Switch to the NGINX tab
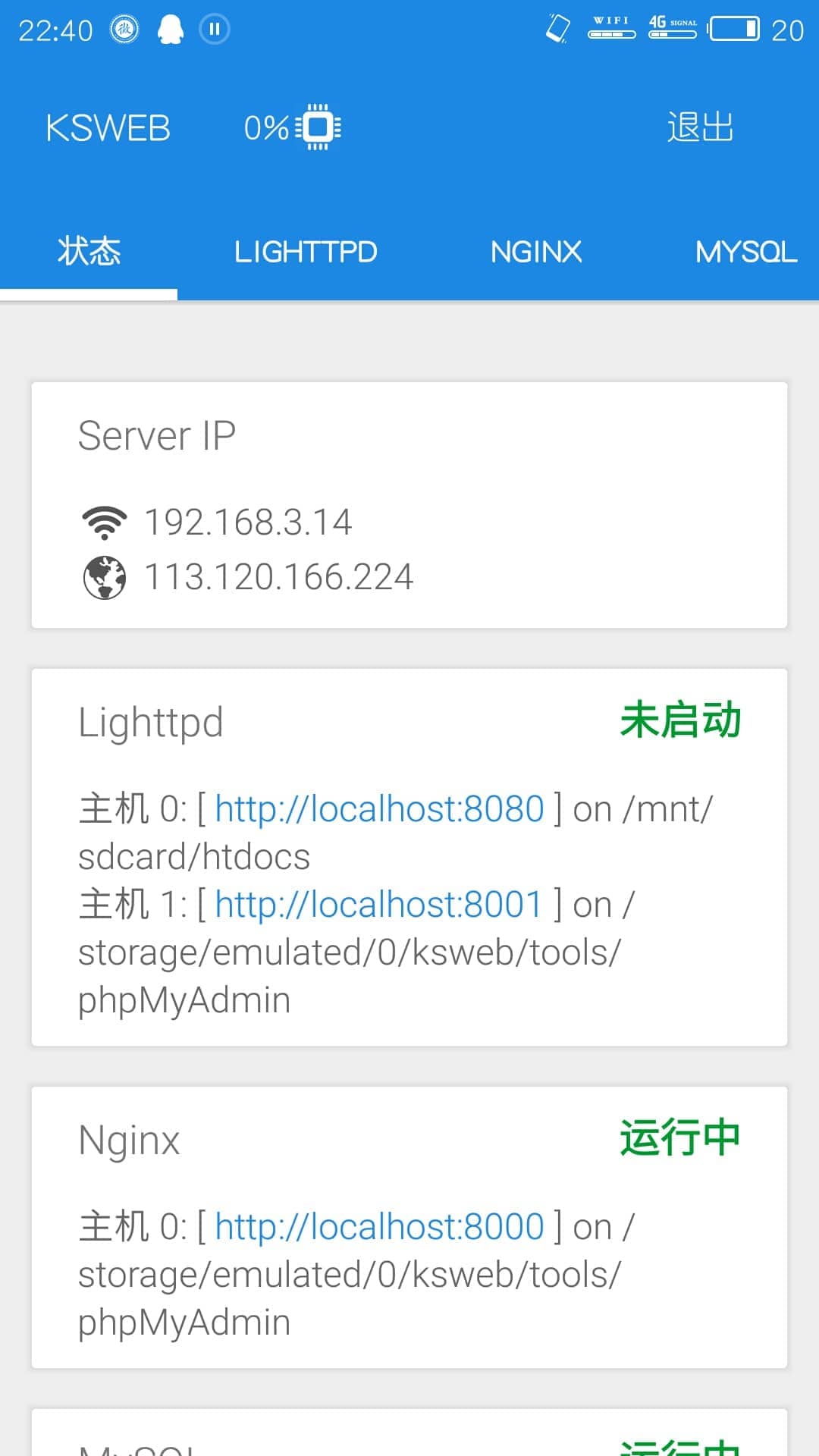Screen dimensions: 819x1456 [536, 251]
